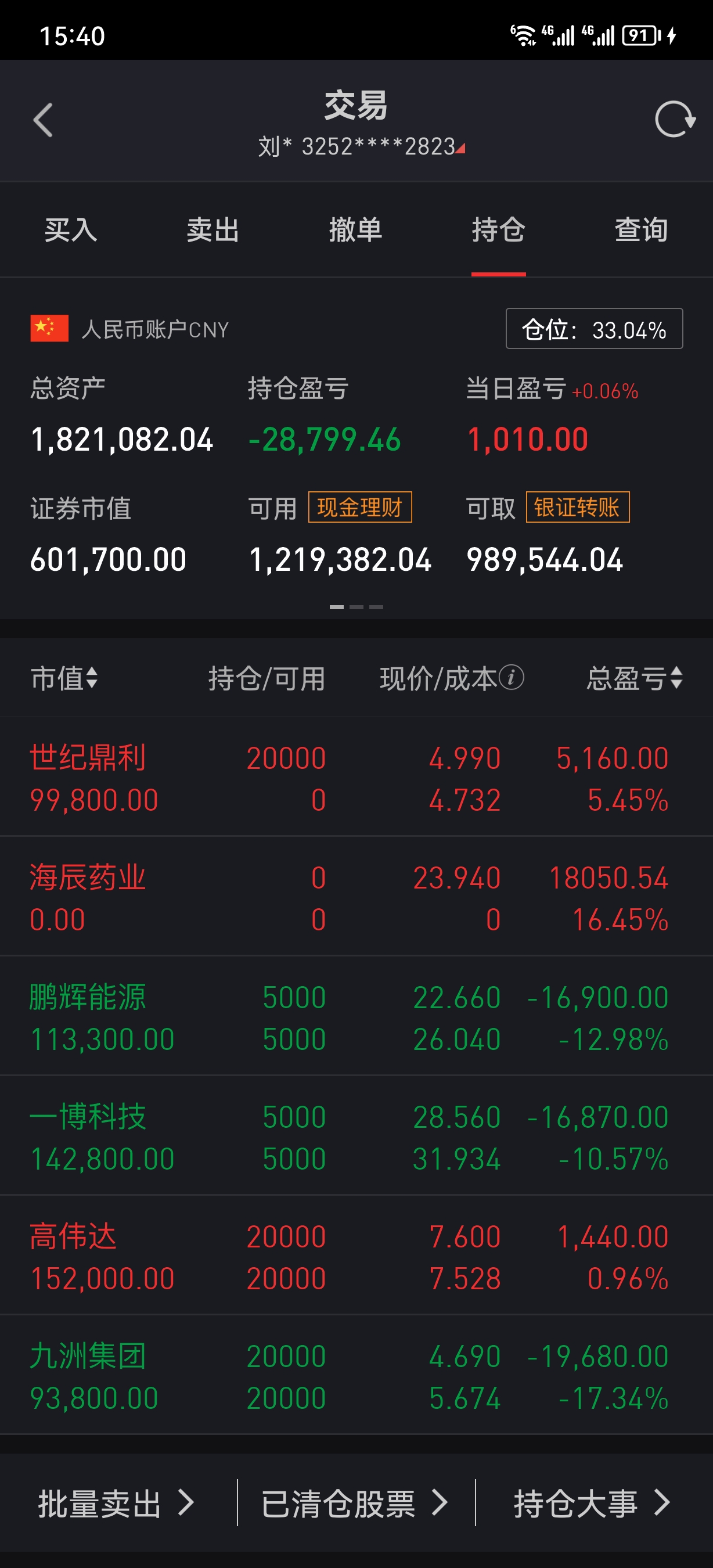713x1568 pixels.
Task: Select the 撤单 cancel order tab
Action: click(356, 231)
